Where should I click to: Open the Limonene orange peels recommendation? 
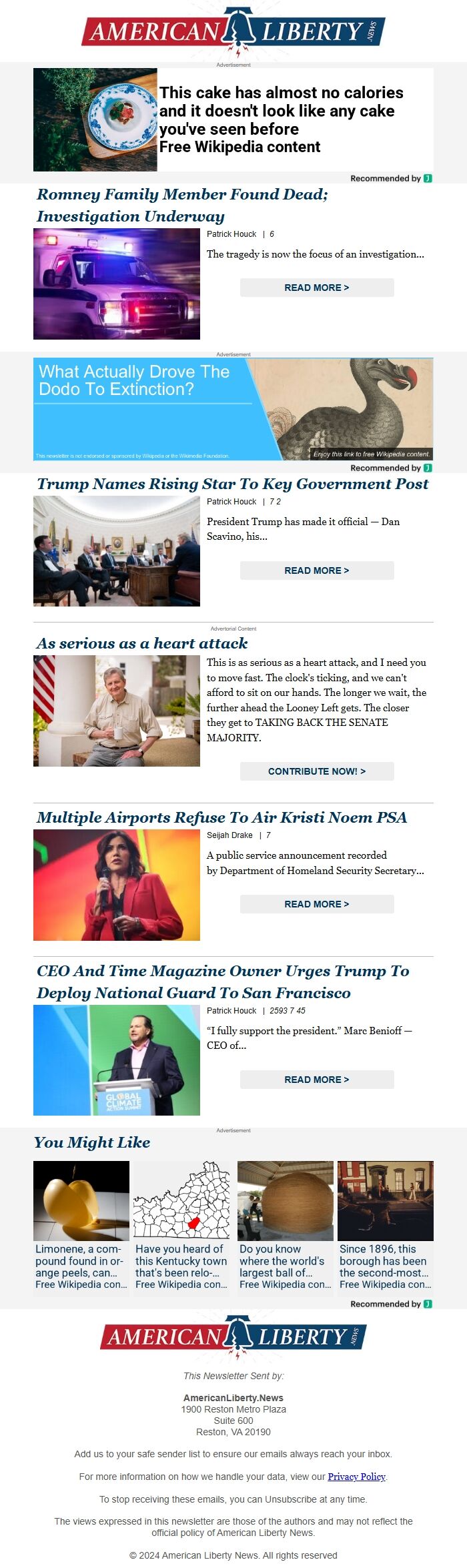[x=81, y=1228]
